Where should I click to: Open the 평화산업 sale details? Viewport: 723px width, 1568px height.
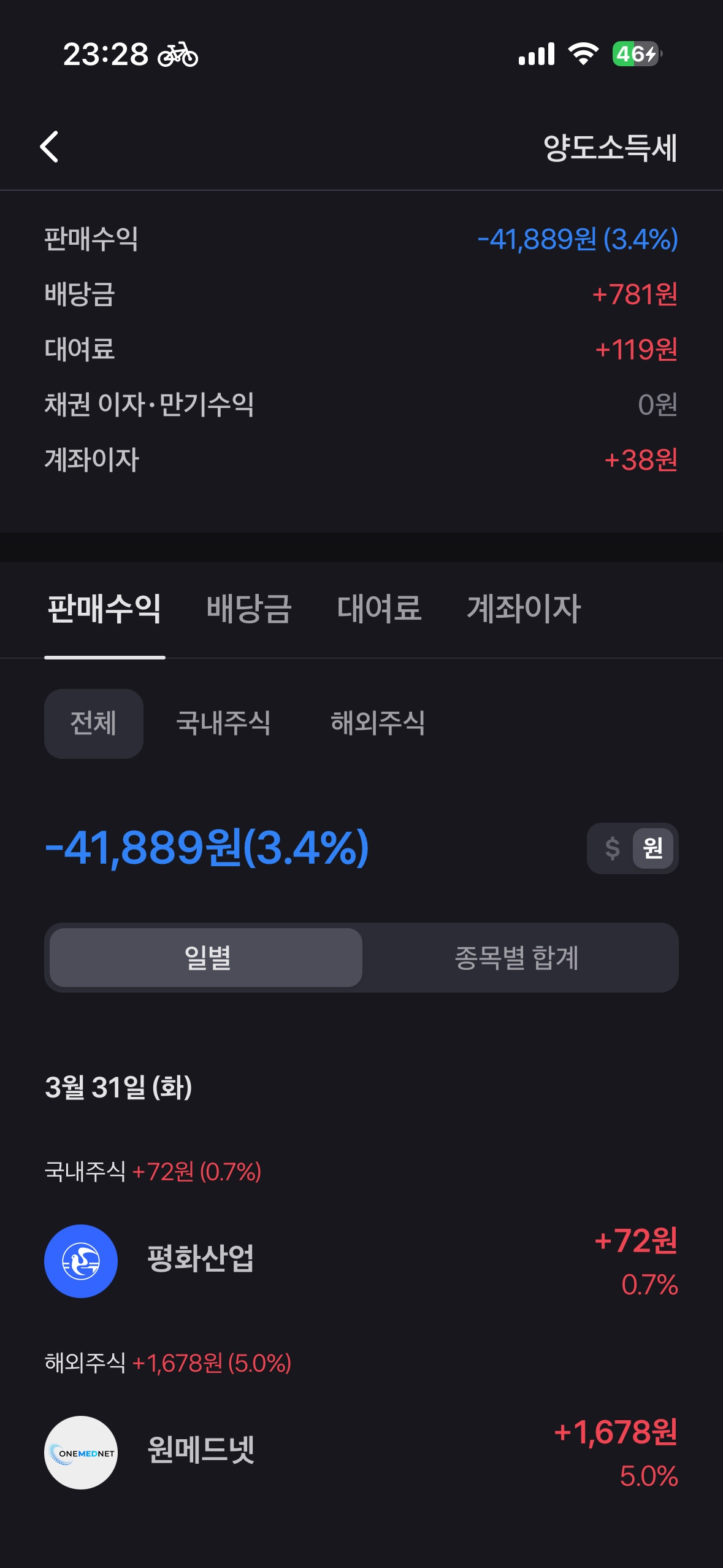361,1261
